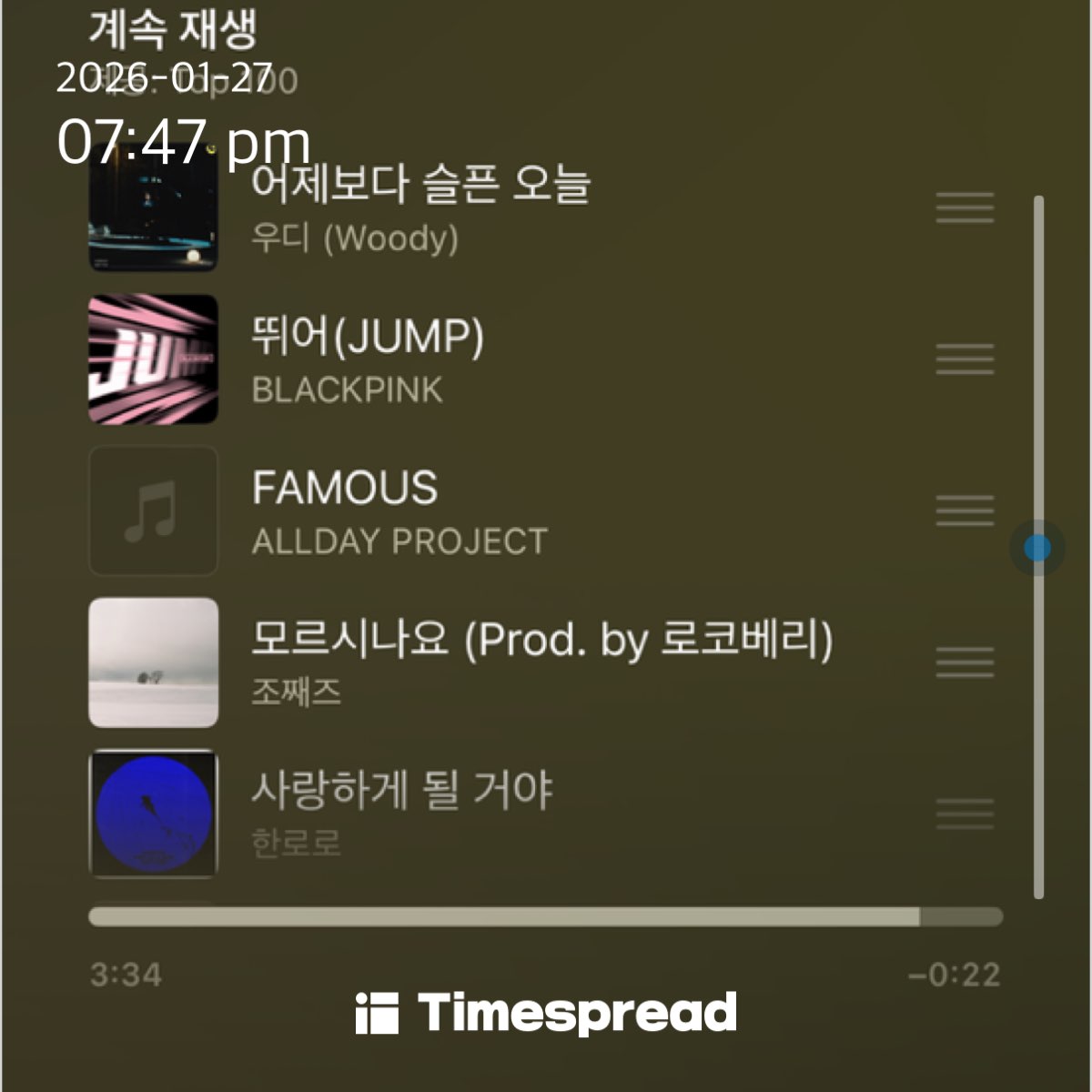Select FAMOUS by ALLDAY PROJECT

coord(399,511)
